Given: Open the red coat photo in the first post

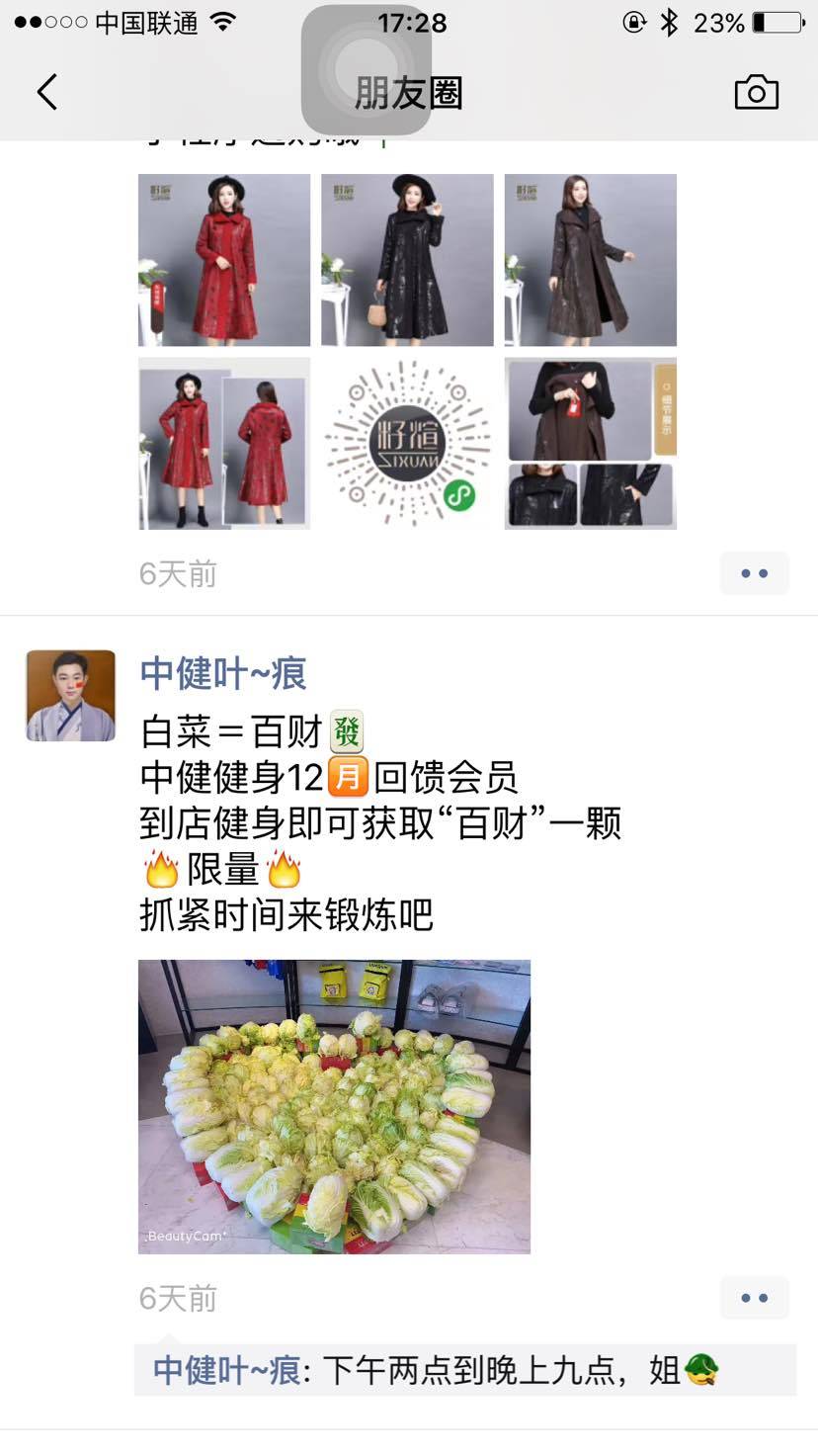Looking at the screenshot, I should pos(224,260).
